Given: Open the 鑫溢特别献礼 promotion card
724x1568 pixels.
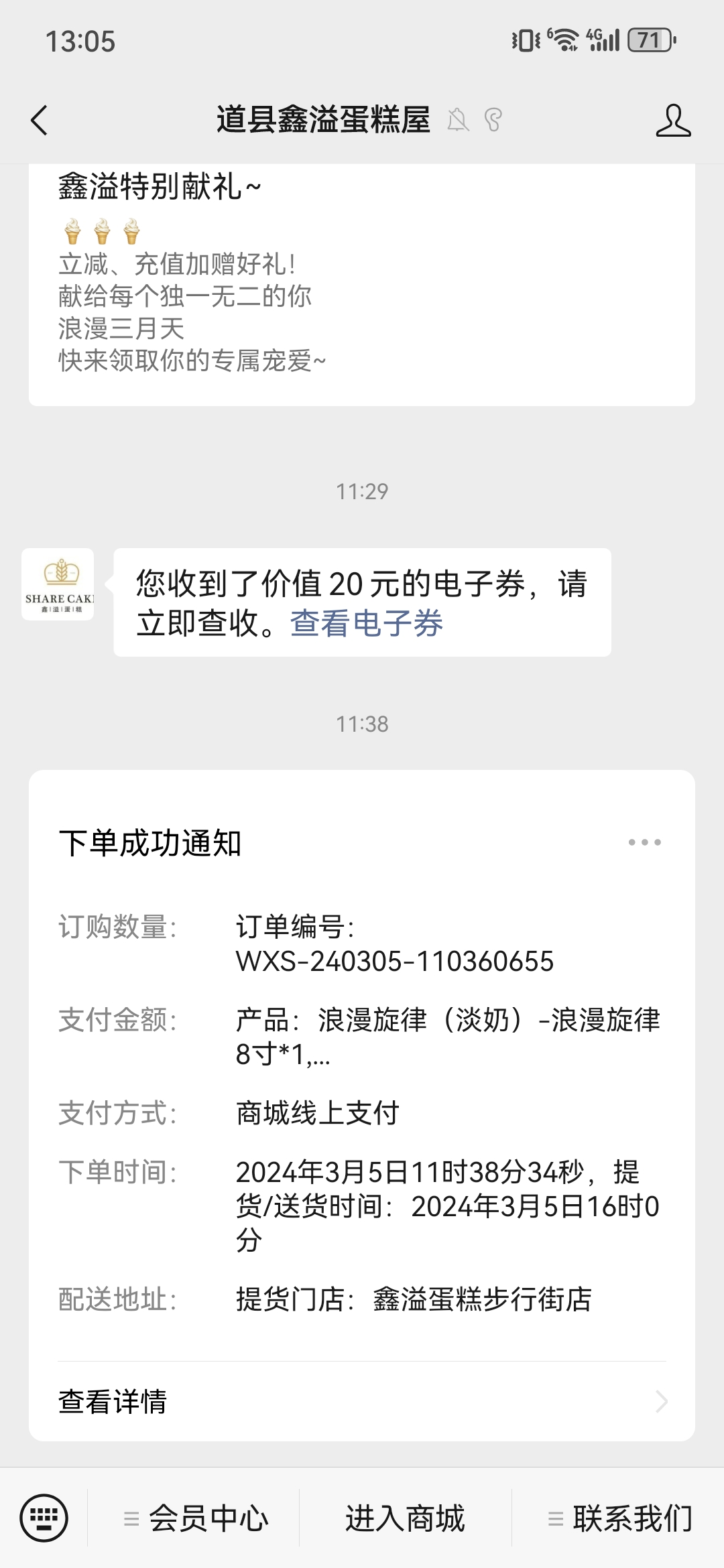Looking at the screenshot, I should point(362,284).
